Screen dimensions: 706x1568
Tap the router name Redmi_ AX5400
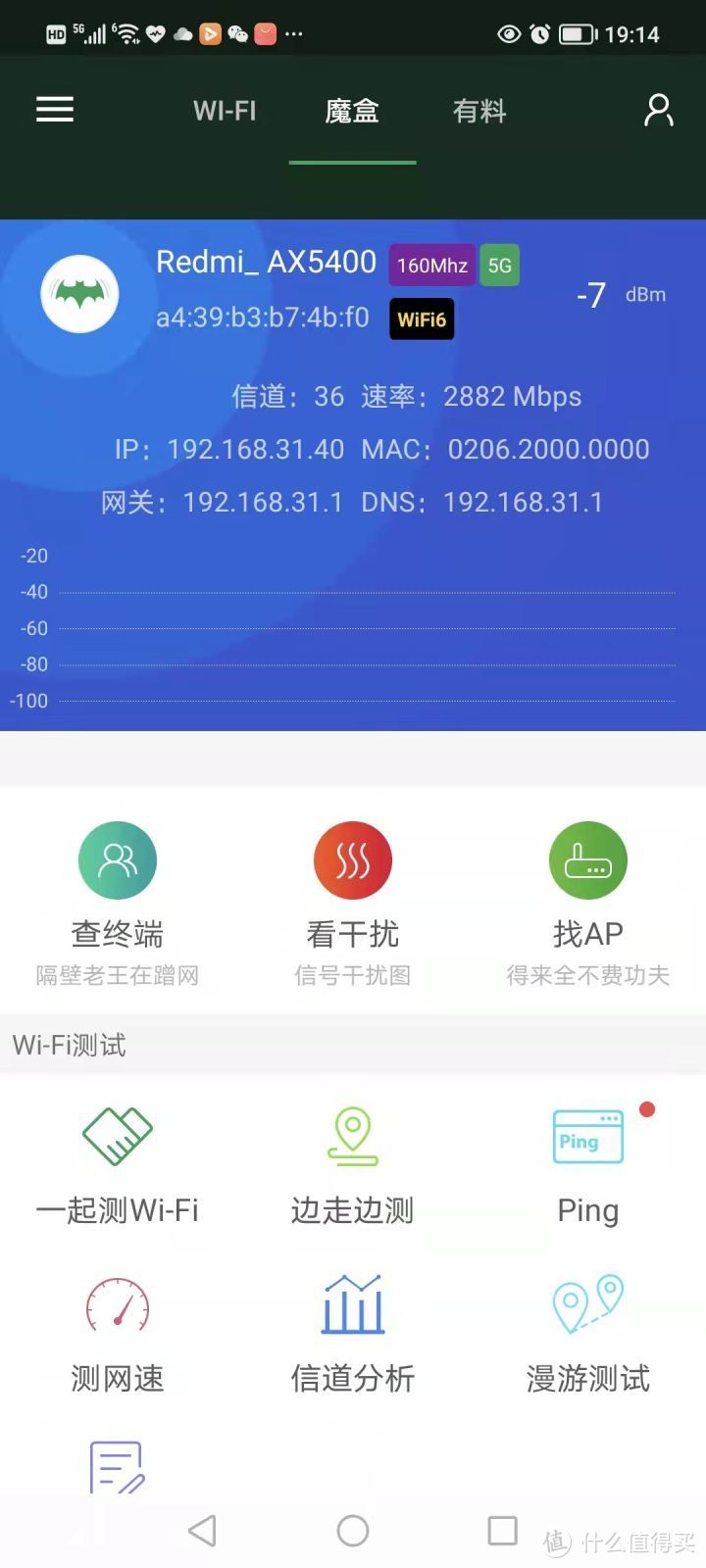(x=266, y=263)
